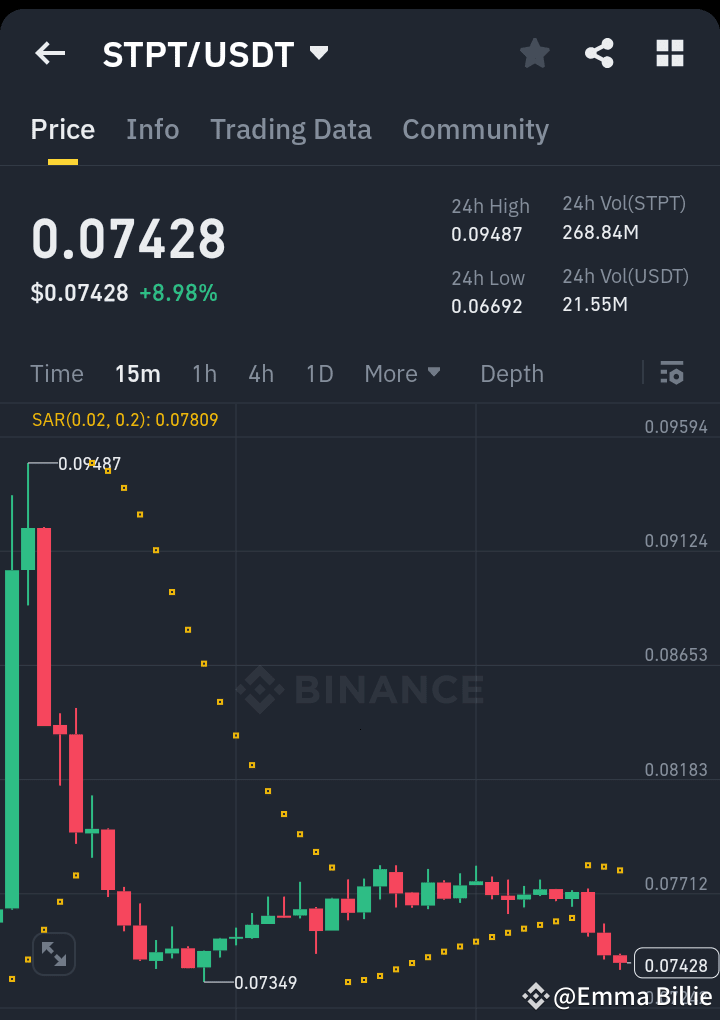Tap the Binance diamond icon beside Emma Billie
The width and height of the screenshot is (720, 1020).
[x=536, y=997]
